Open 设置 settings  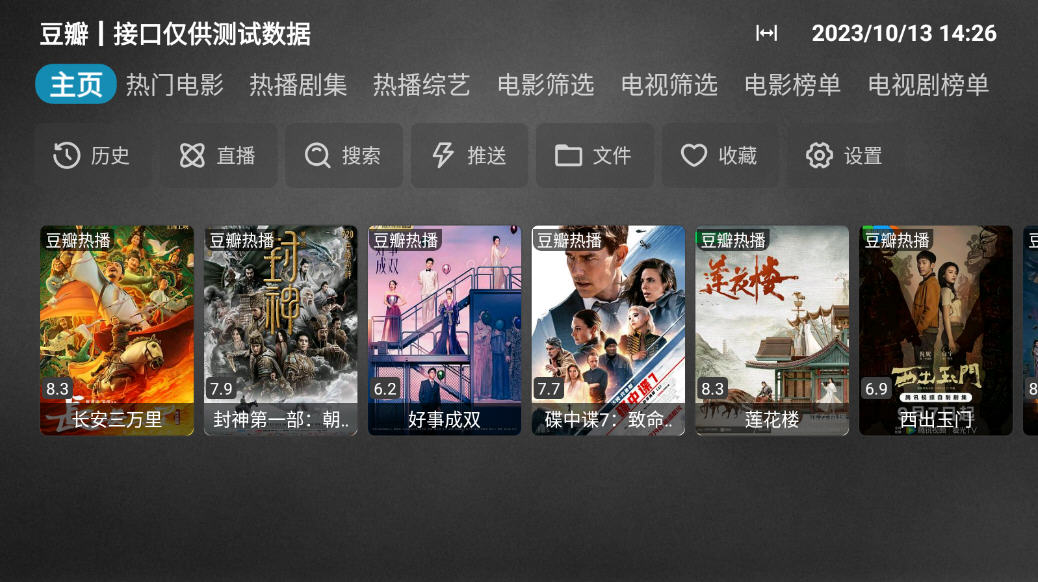(845, 156)
